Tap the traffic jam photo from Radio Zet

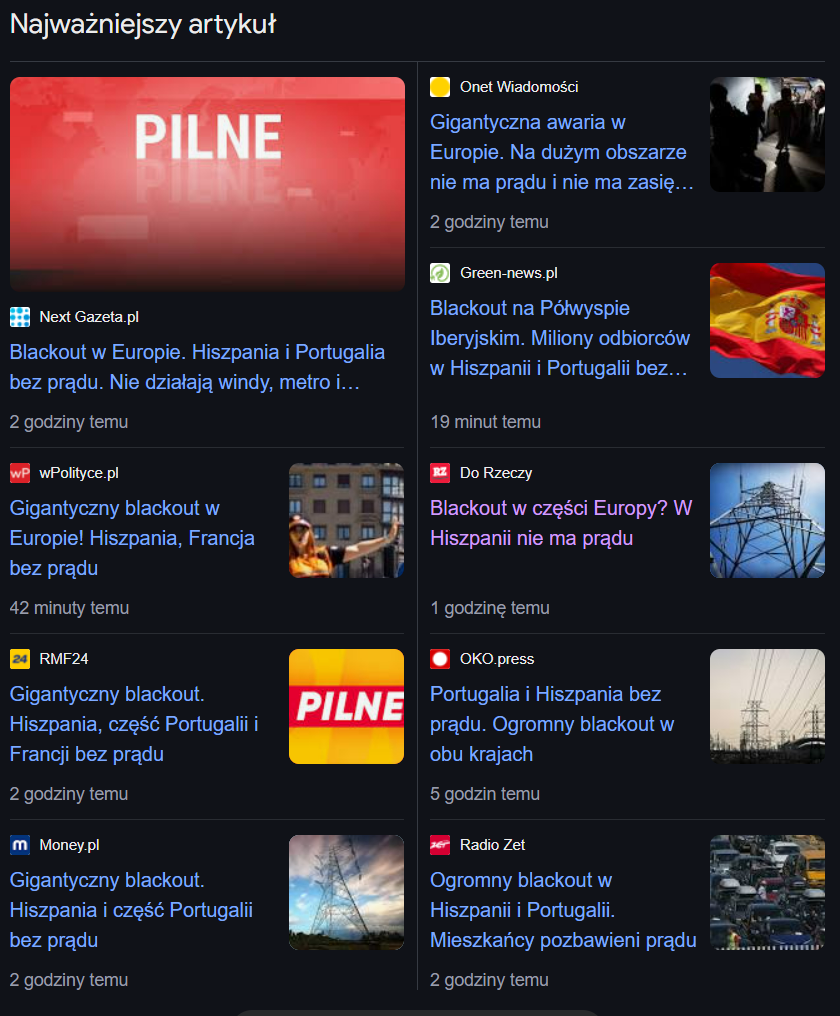pos(767,892)
